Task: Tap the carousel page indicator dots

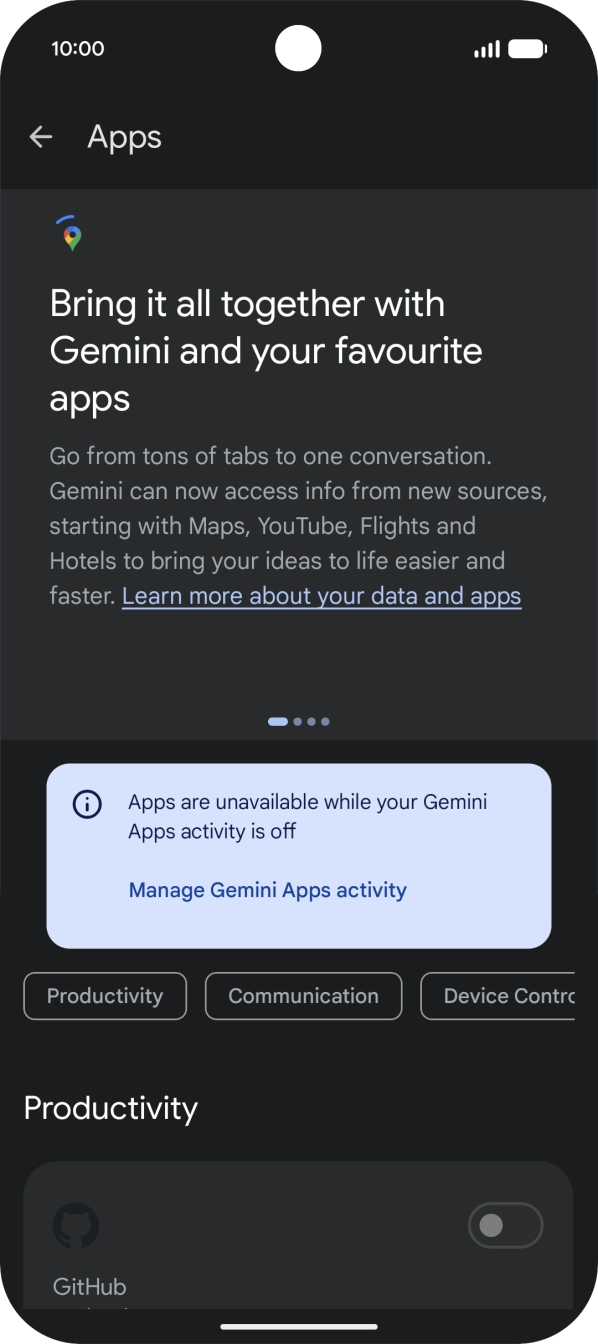Action: pyautogui.click(x=299, y=721)
